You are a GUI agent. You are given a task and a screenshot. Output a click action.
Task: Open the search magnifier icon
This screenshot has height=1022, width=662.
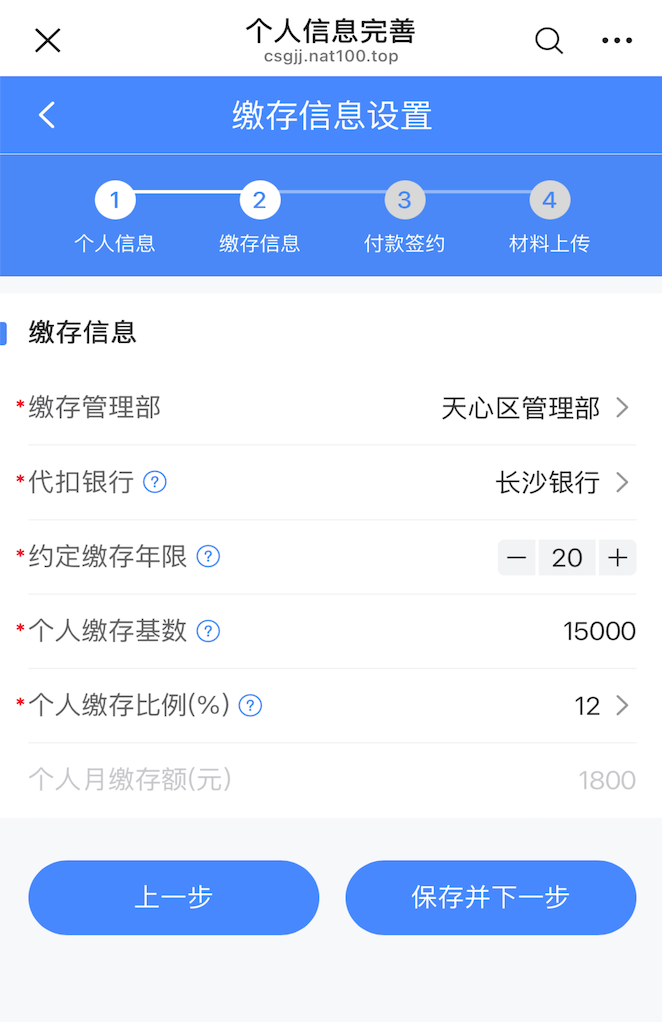coord(549,40)
